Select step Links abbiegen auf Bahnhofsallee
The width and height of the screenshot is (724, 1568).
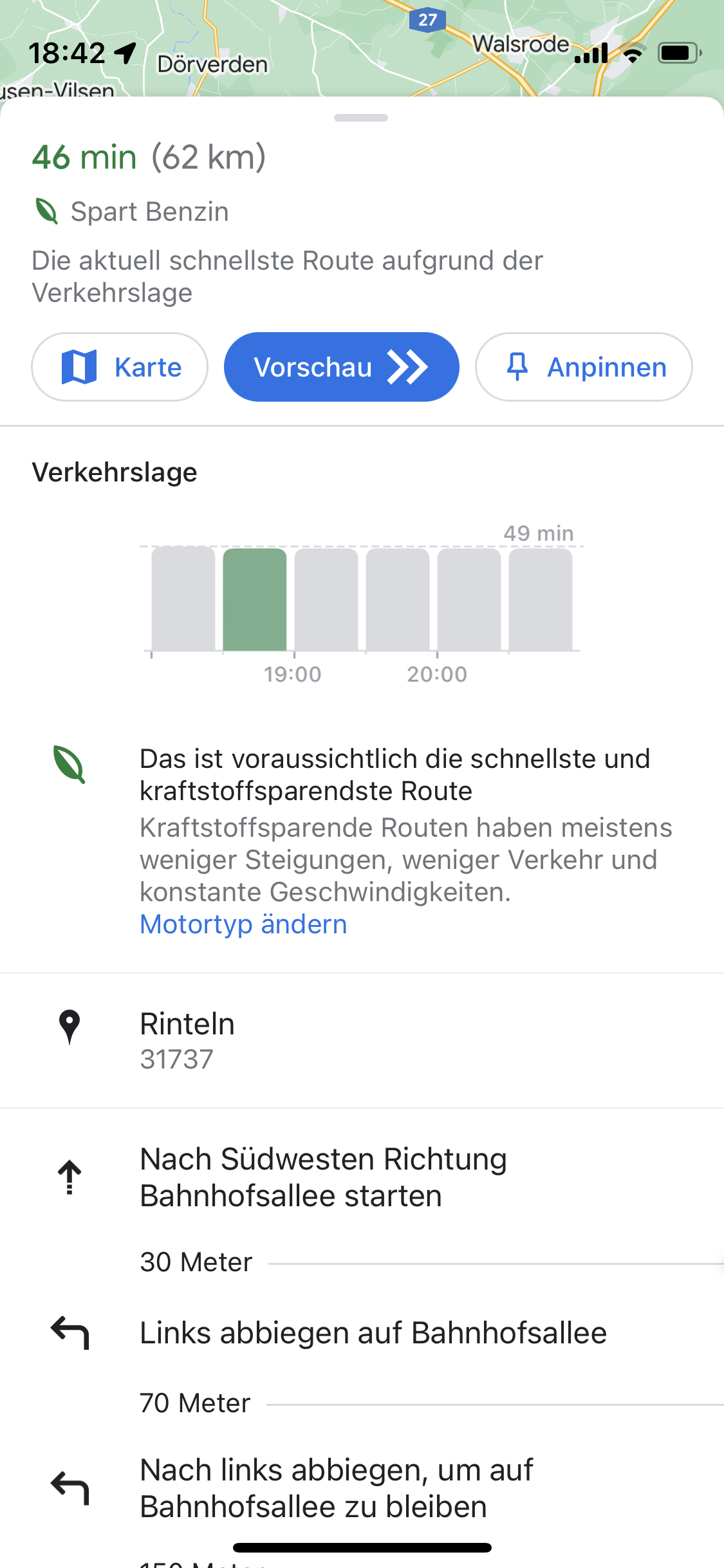pyautogui.click(x=362, y=1333)
